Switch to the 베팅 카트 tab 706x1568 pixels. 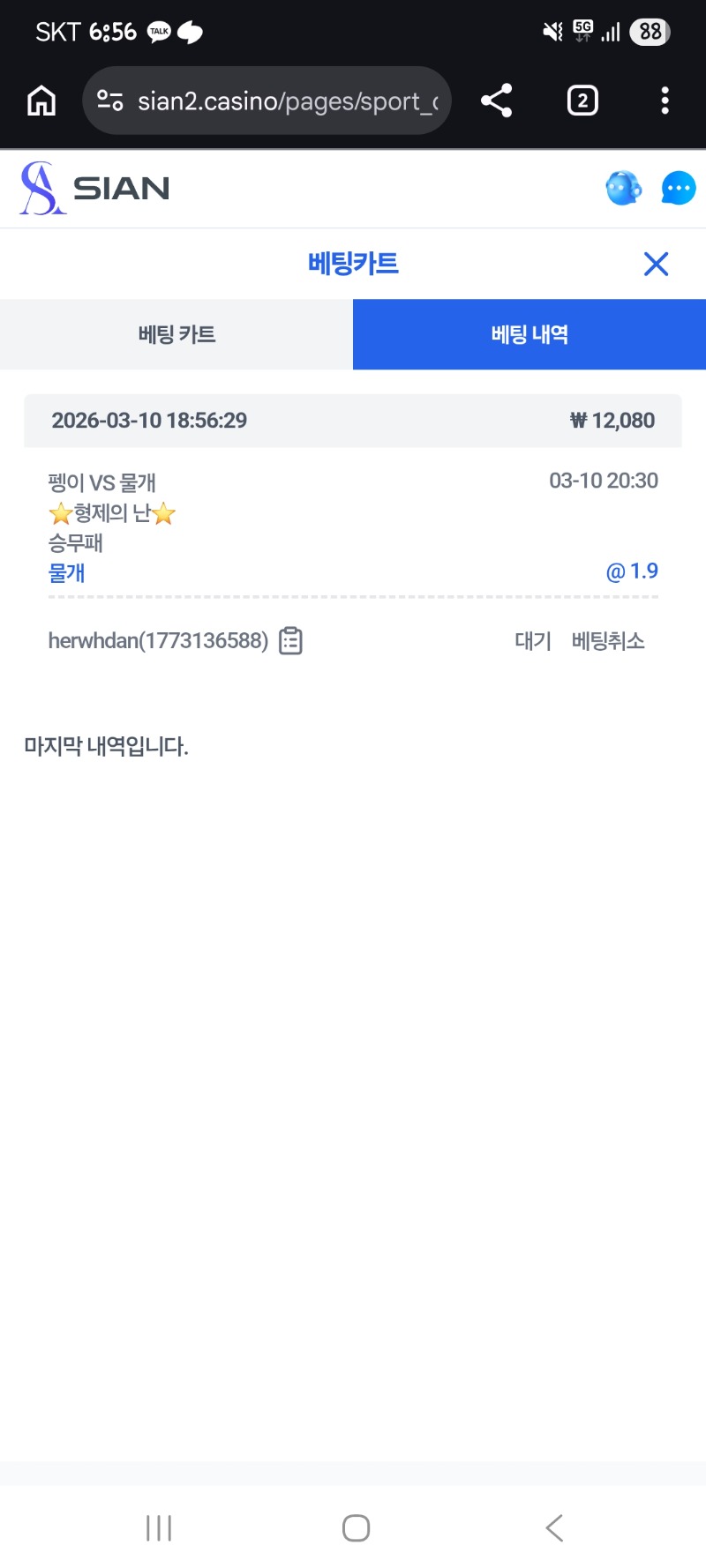coord(176,334)
